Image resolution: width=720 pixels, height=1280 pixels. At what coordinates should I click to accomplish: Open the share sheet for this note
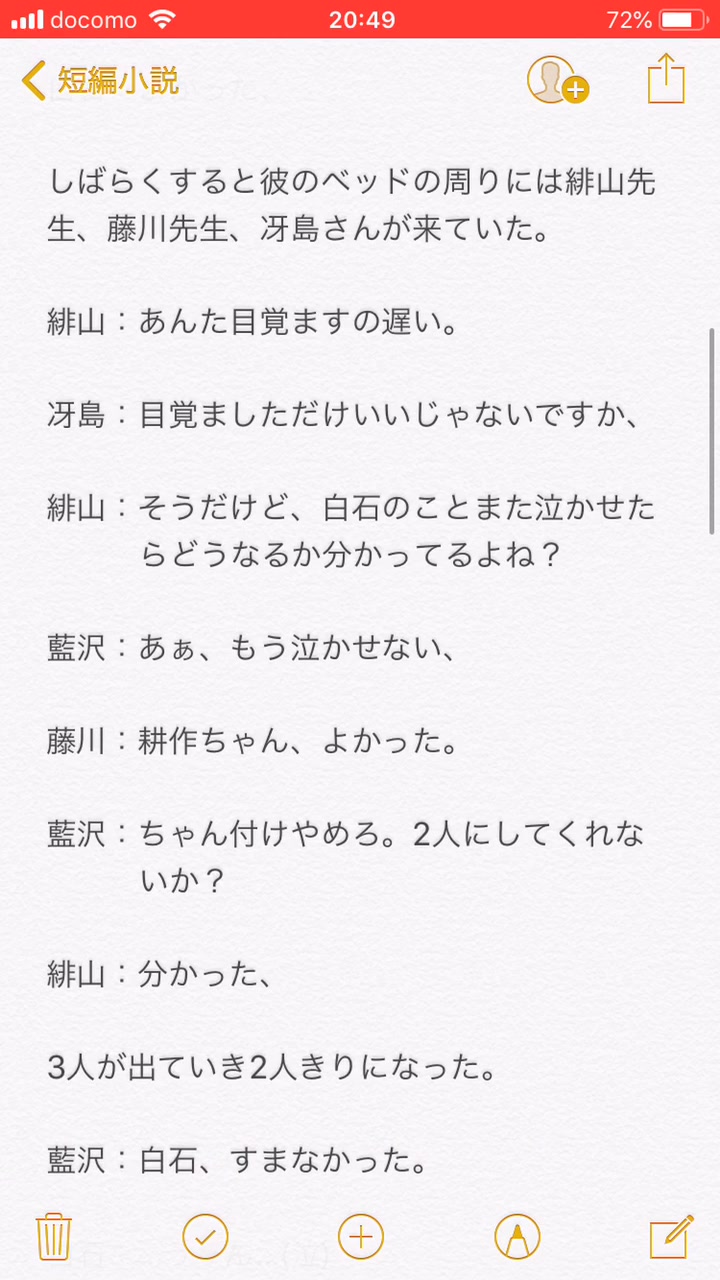[666, 78]
